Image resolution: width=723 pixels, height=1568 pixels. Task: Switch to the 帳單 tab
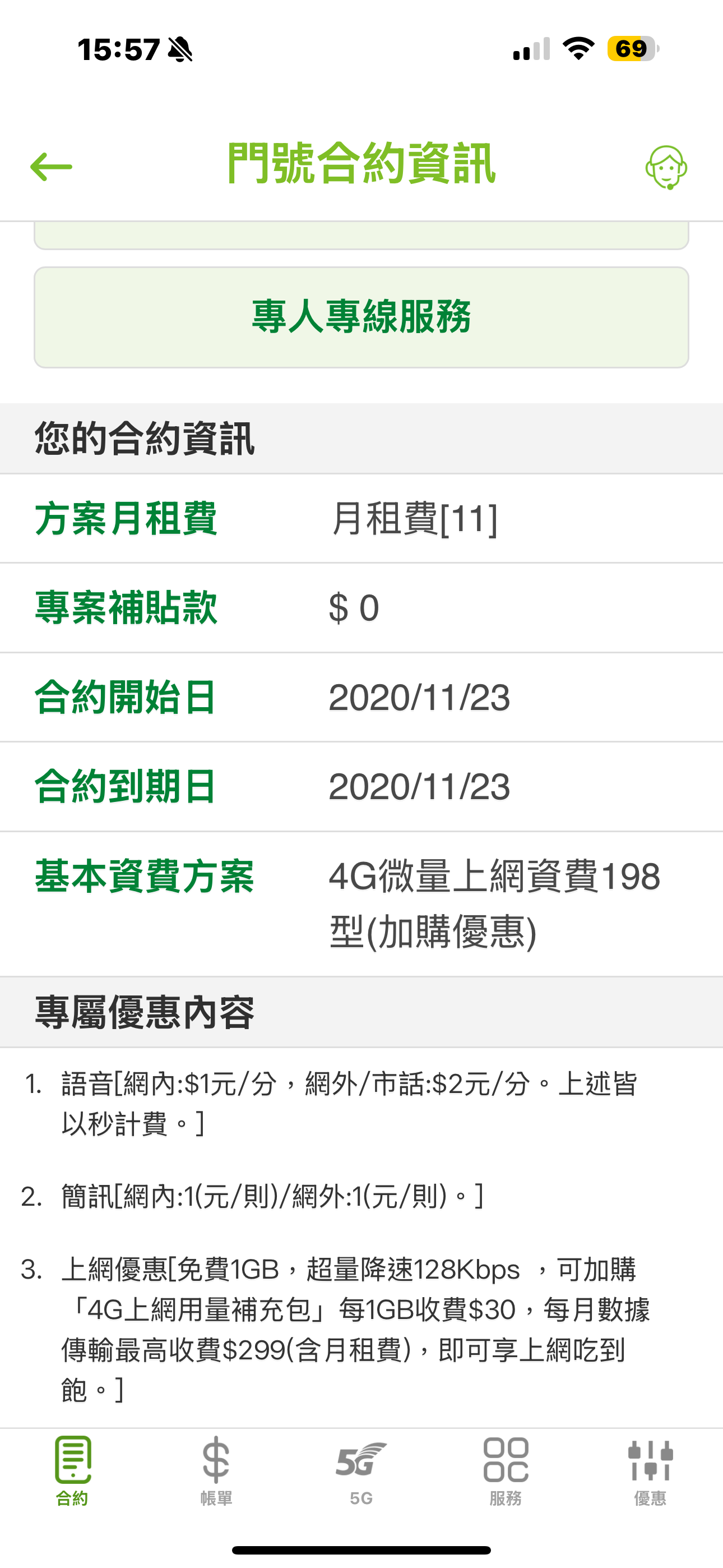[x=217, y=1471]
